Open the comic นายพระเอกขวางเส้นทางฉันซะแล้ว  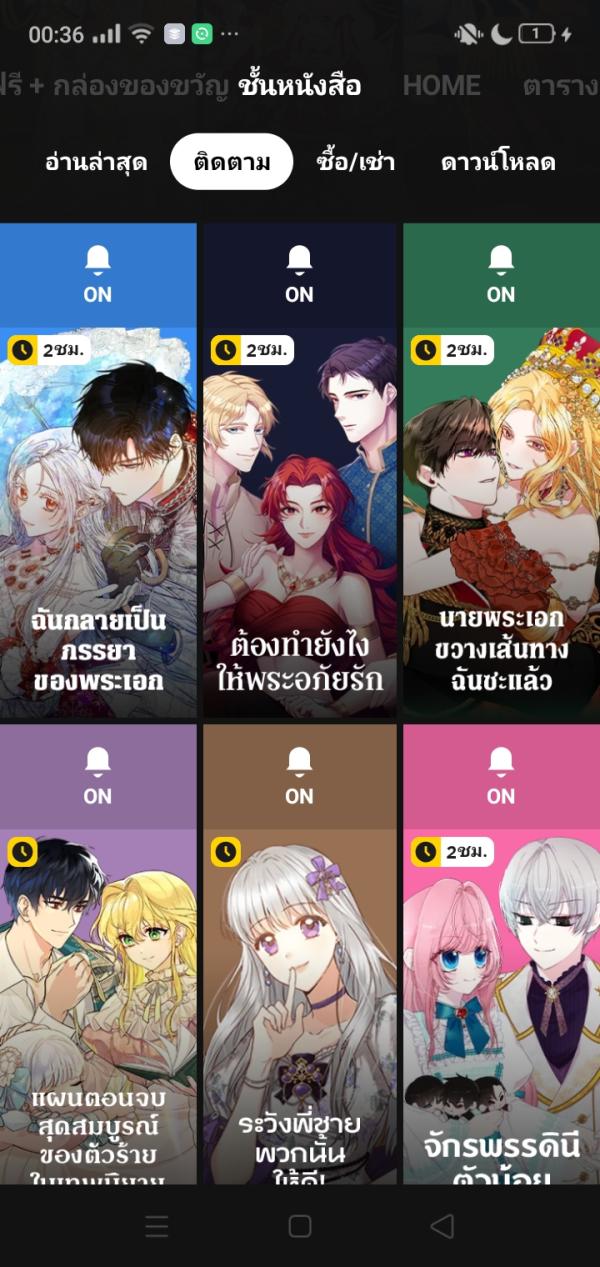500,520
